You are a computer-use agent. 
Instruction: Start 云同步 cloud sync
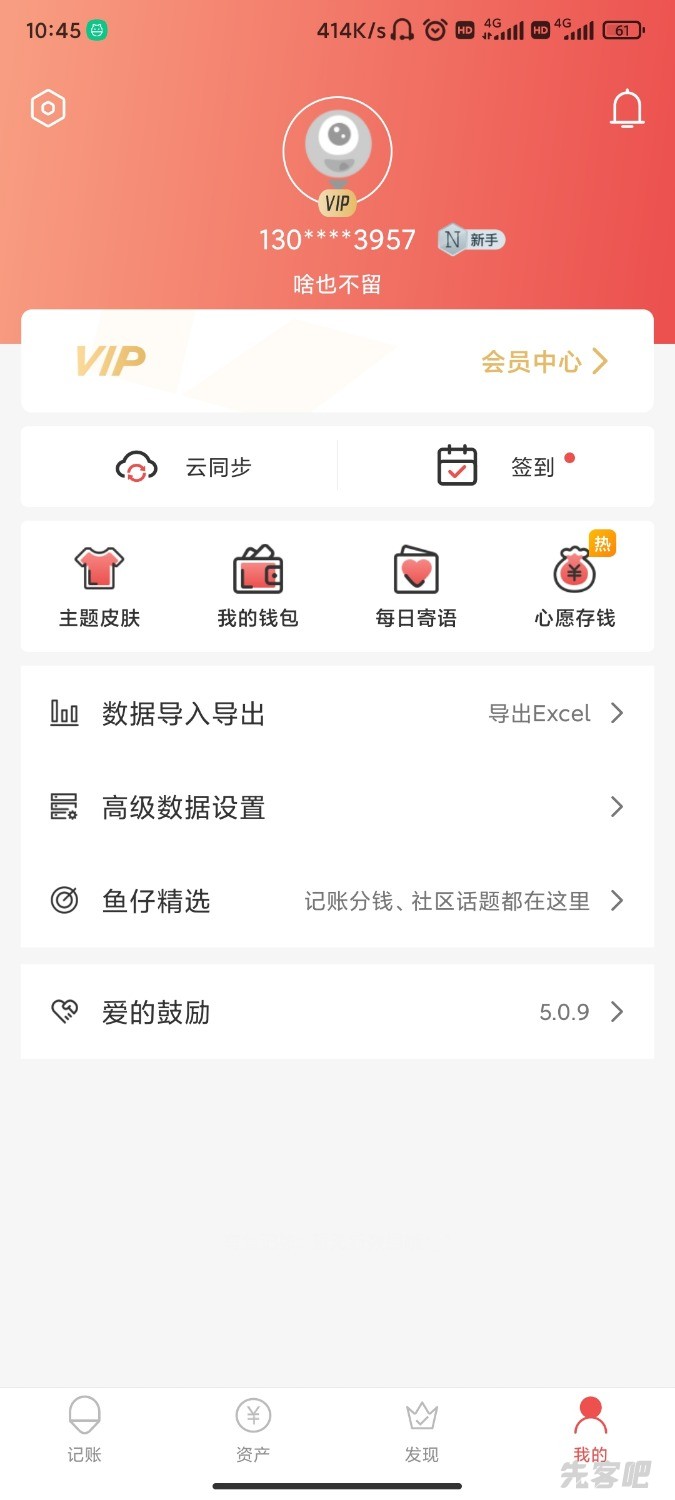(x=185, y=467)
